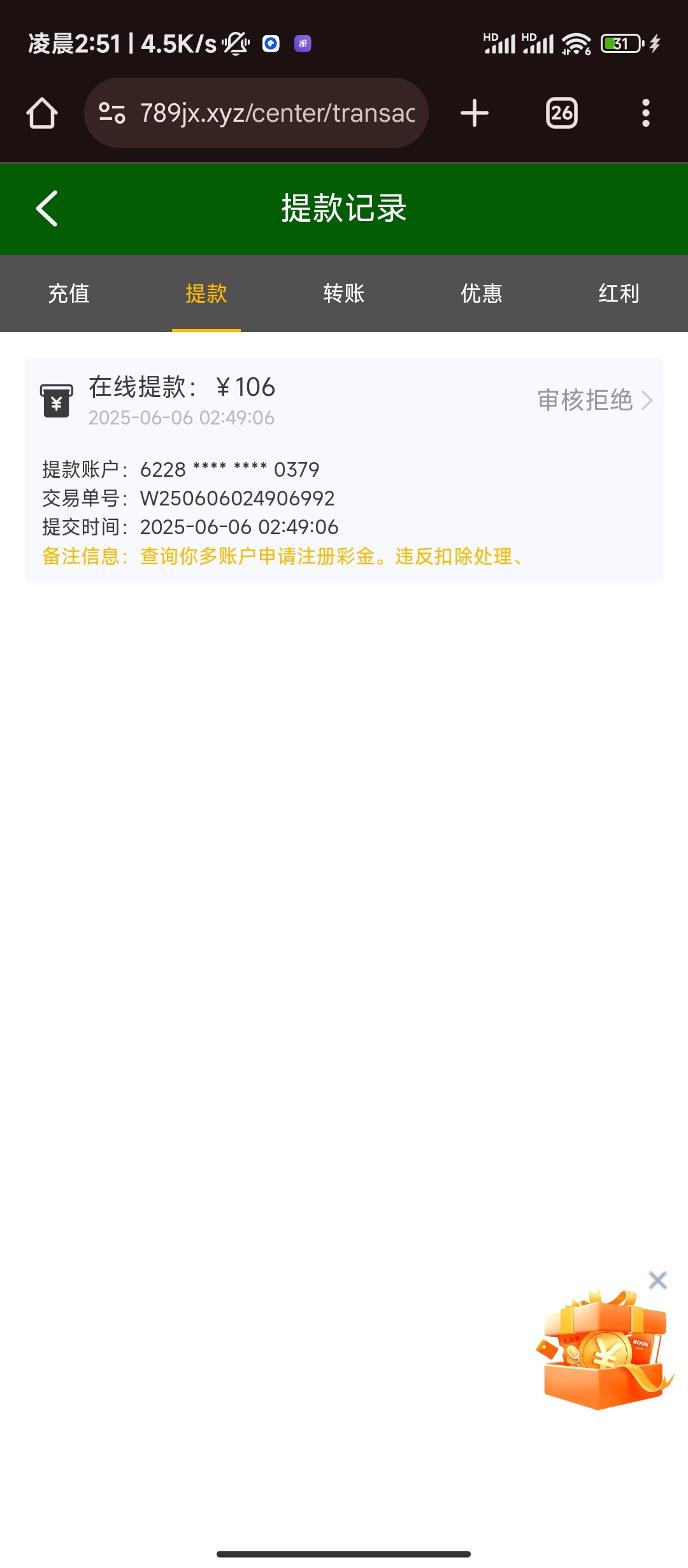The height and width of the screenshot is (1568, 688).
Task: Open the 转账 tab
Action: [344, 294]
